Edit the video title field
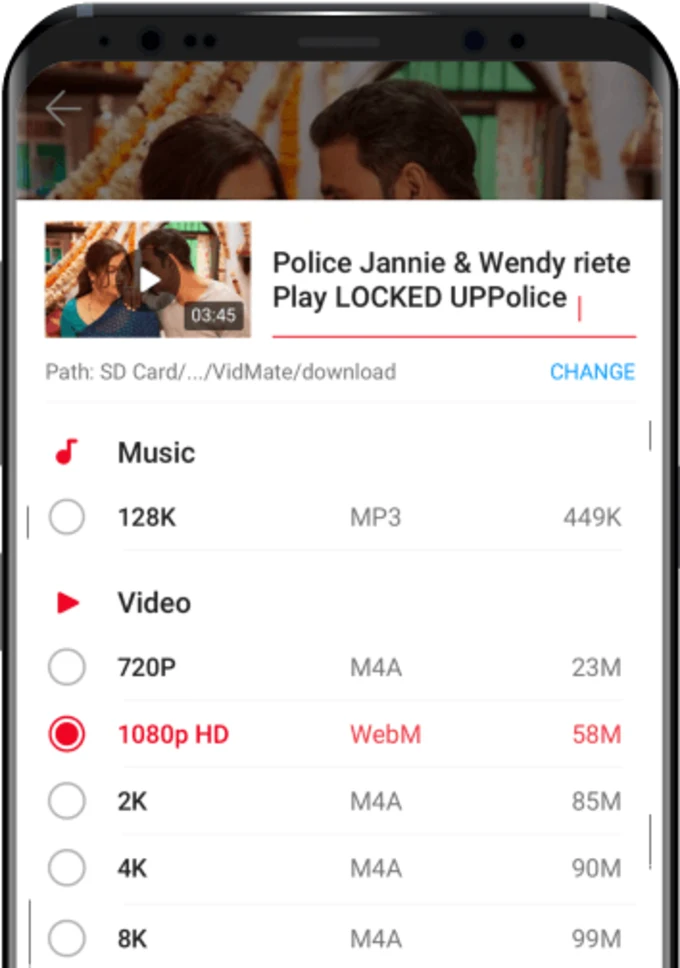Screen dimensions: 680x968 [452, 280]
